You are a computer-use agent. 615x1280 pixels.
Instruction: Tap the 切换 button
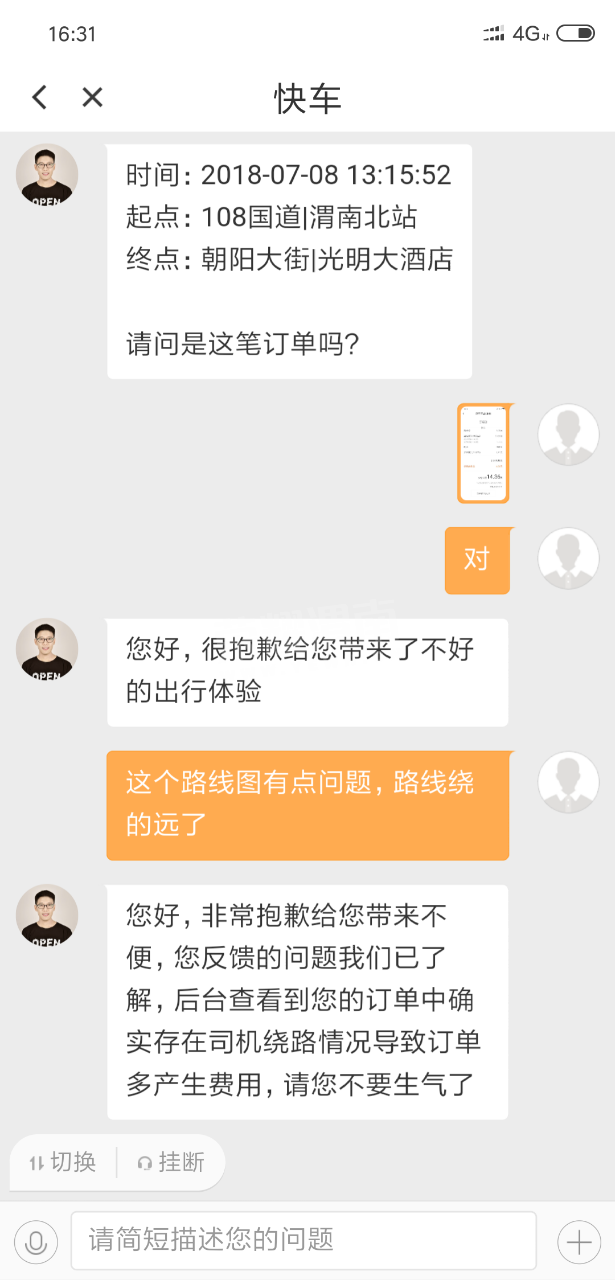point(63,1162)
